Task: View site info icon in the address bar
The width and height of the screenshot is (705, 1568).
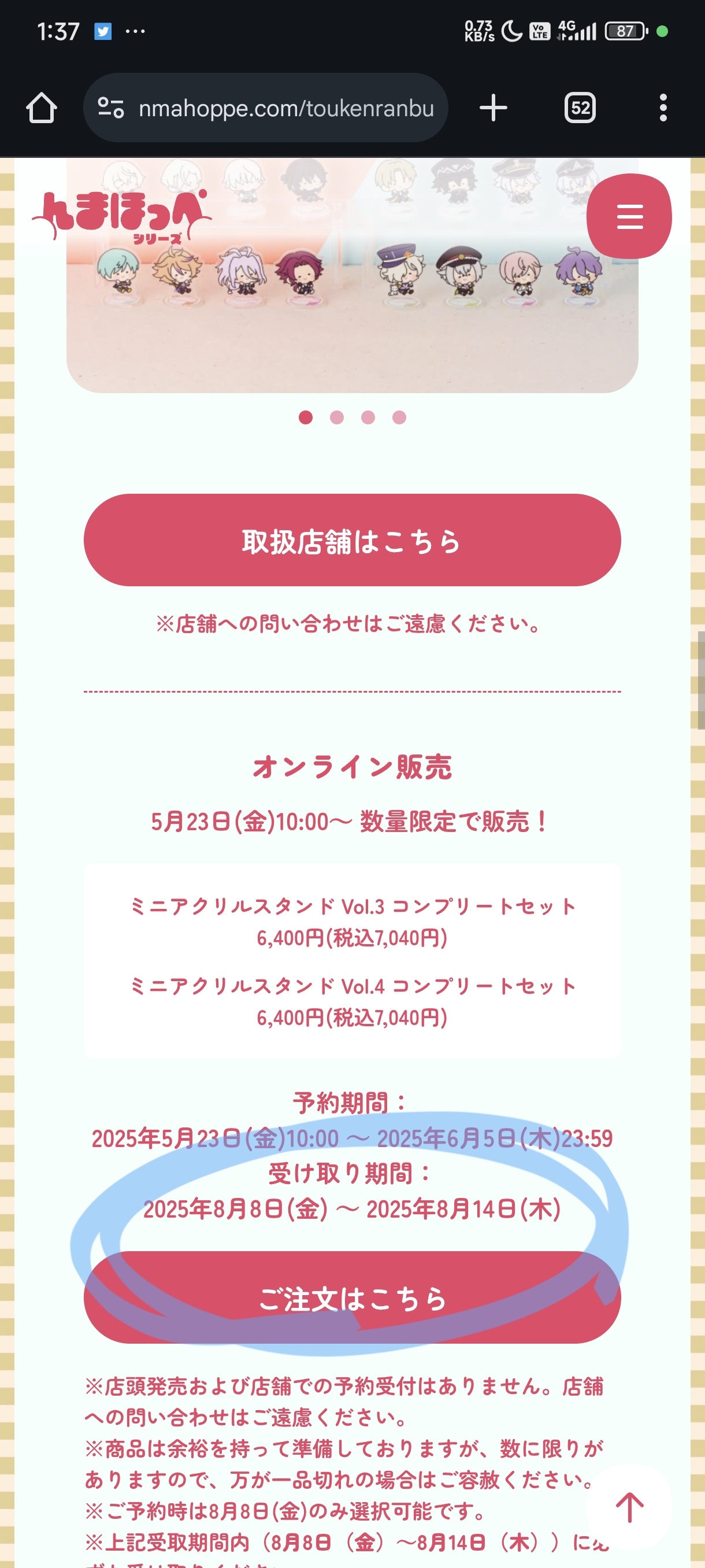Action: (x=111, y=108)
